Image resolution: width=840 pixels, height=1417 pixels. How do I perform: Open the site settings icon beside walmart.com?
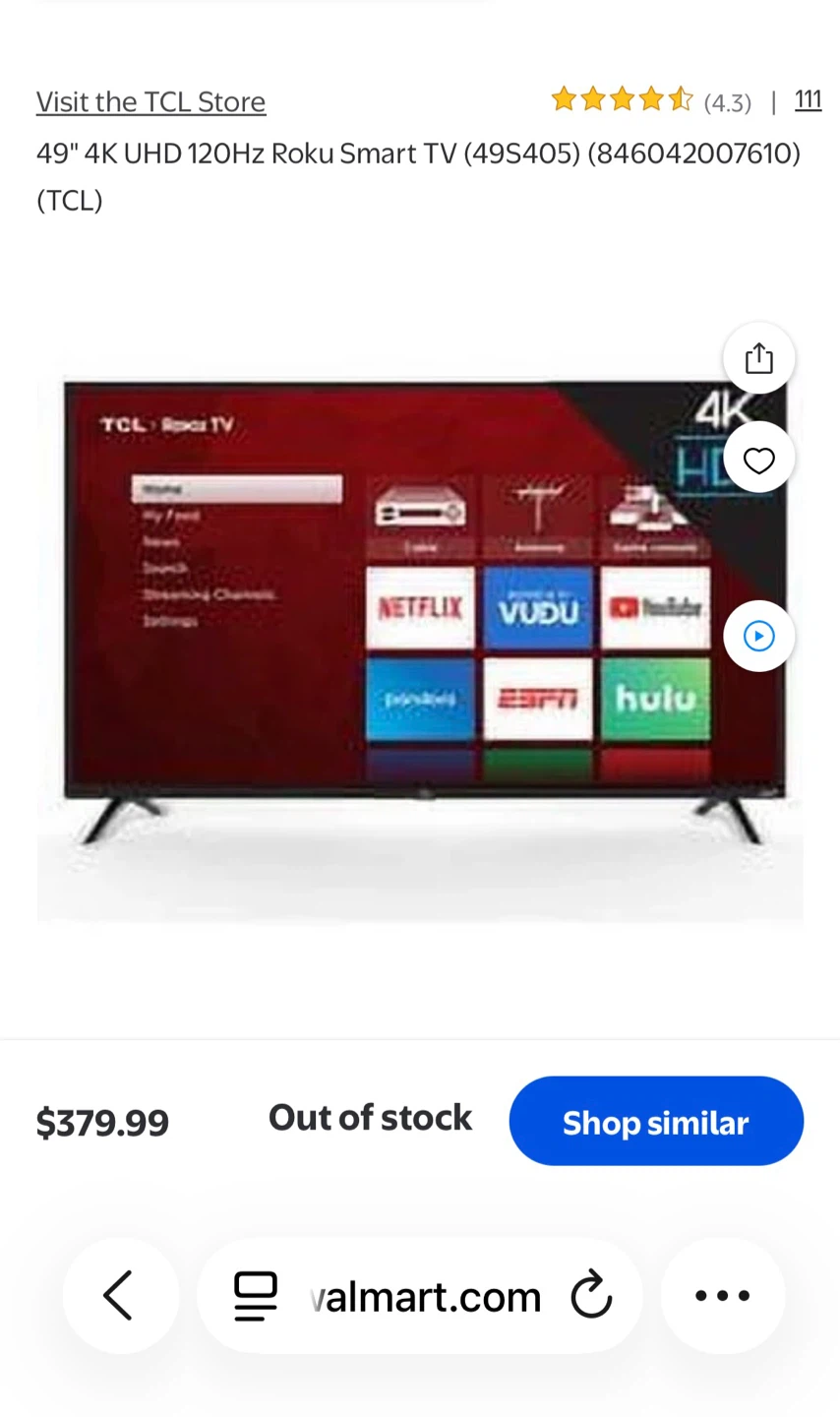[x=255, y=1296]
